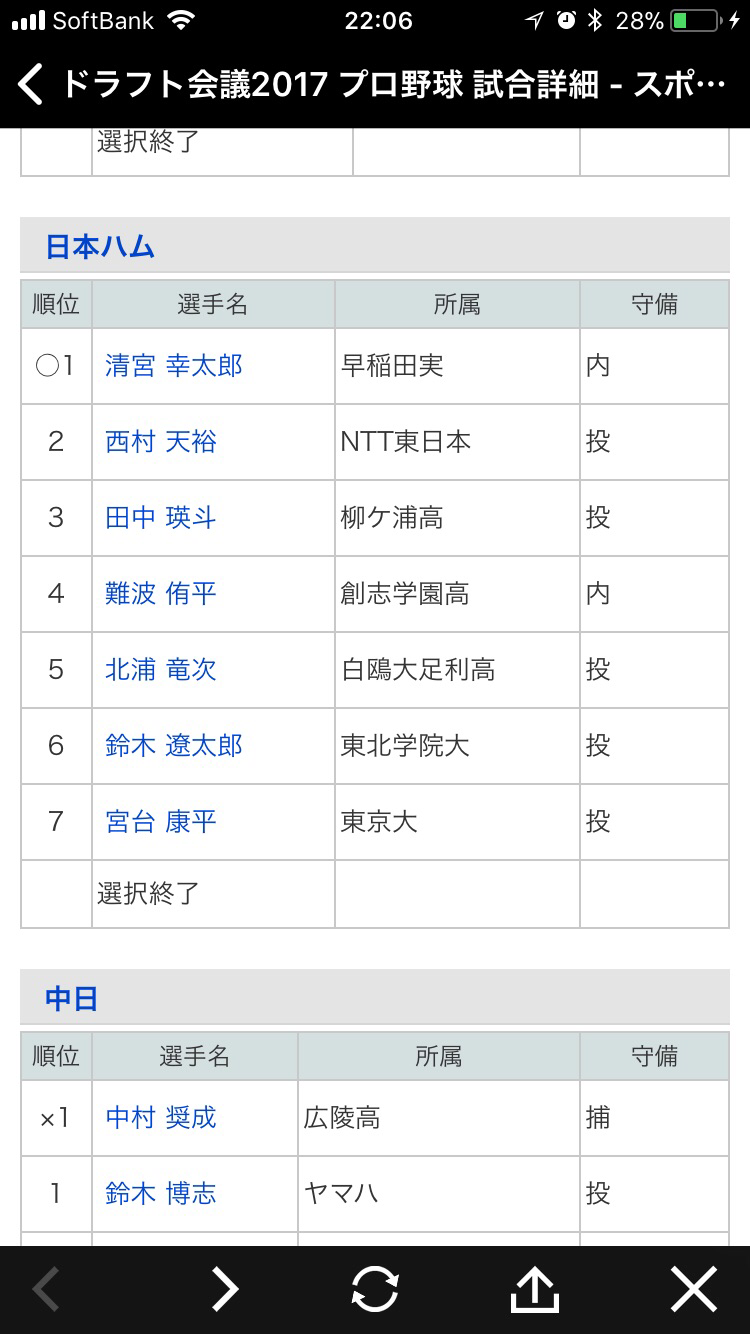750x1334 pixels.
Task: Tap the browser's previous-page arrow
Action: pyautogui.click(x=46, y=1289)
